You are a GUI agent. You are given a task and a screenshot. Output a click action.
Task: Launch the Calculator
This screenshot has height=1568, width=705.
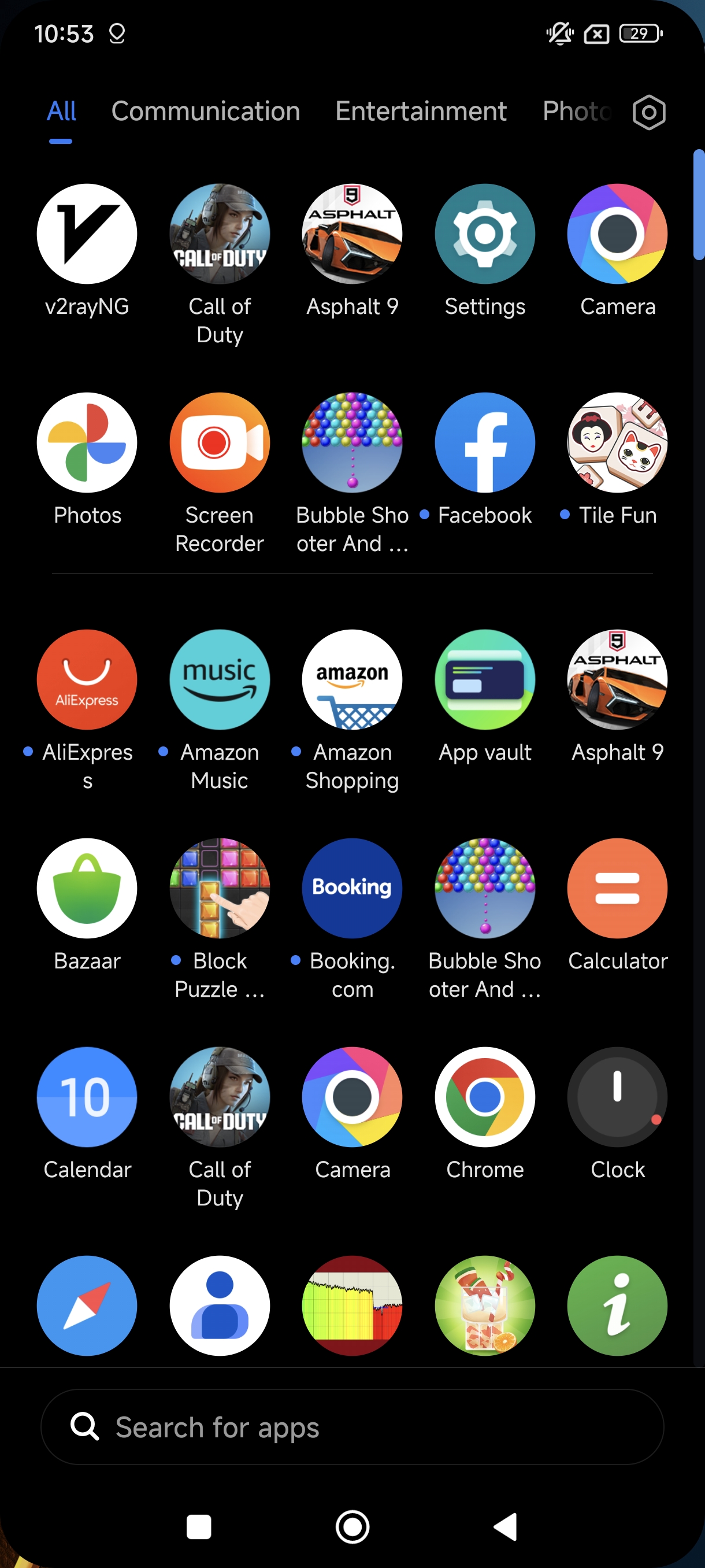(617, 888)
